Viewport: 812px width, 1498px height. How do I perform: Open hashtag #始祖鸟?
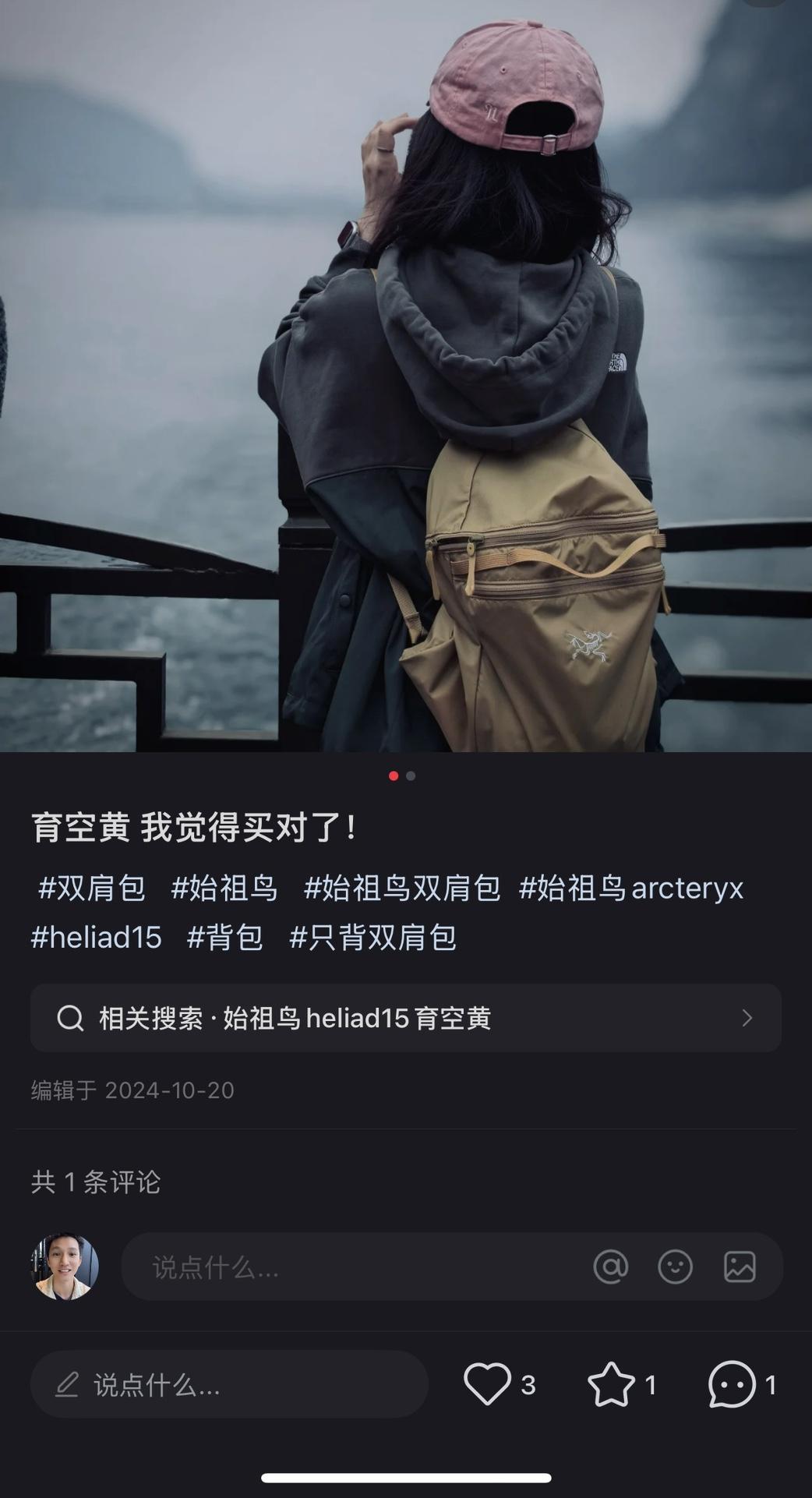[x=224, y=888]
